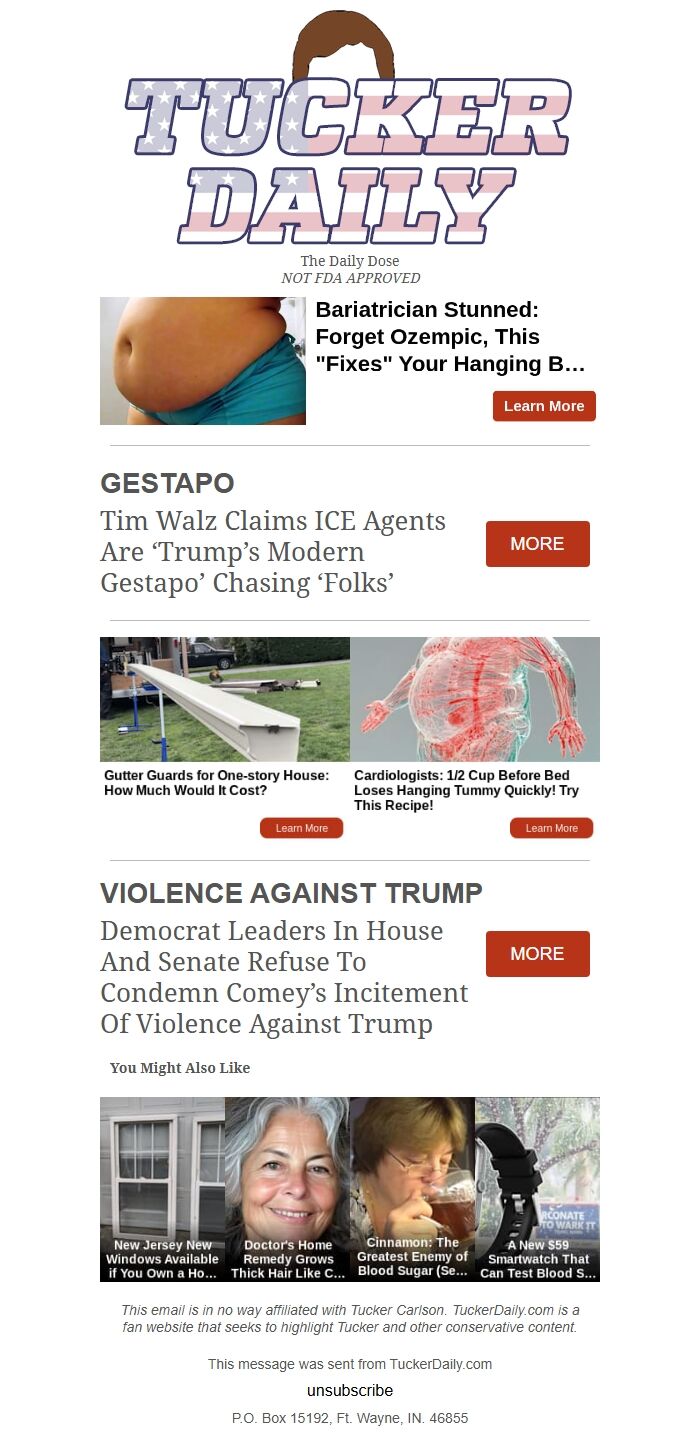700x1442 pixels.
Task: Open MORE for Tim Walz Gestapo story
Action: [537, 544]
